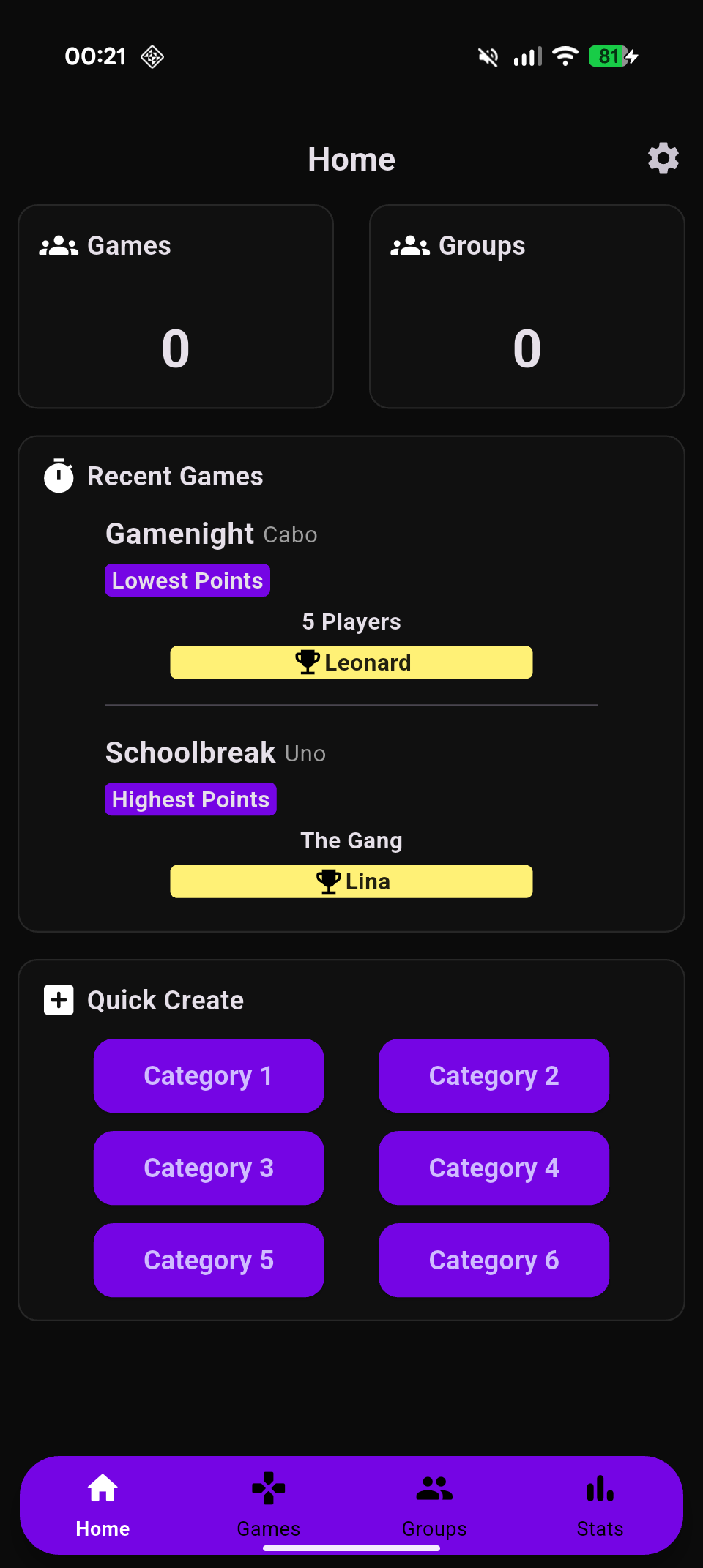The width and height of the screenshot is (703, 1568).
Task: Go to the Groups tab
Action: [x=434, y=1504]
